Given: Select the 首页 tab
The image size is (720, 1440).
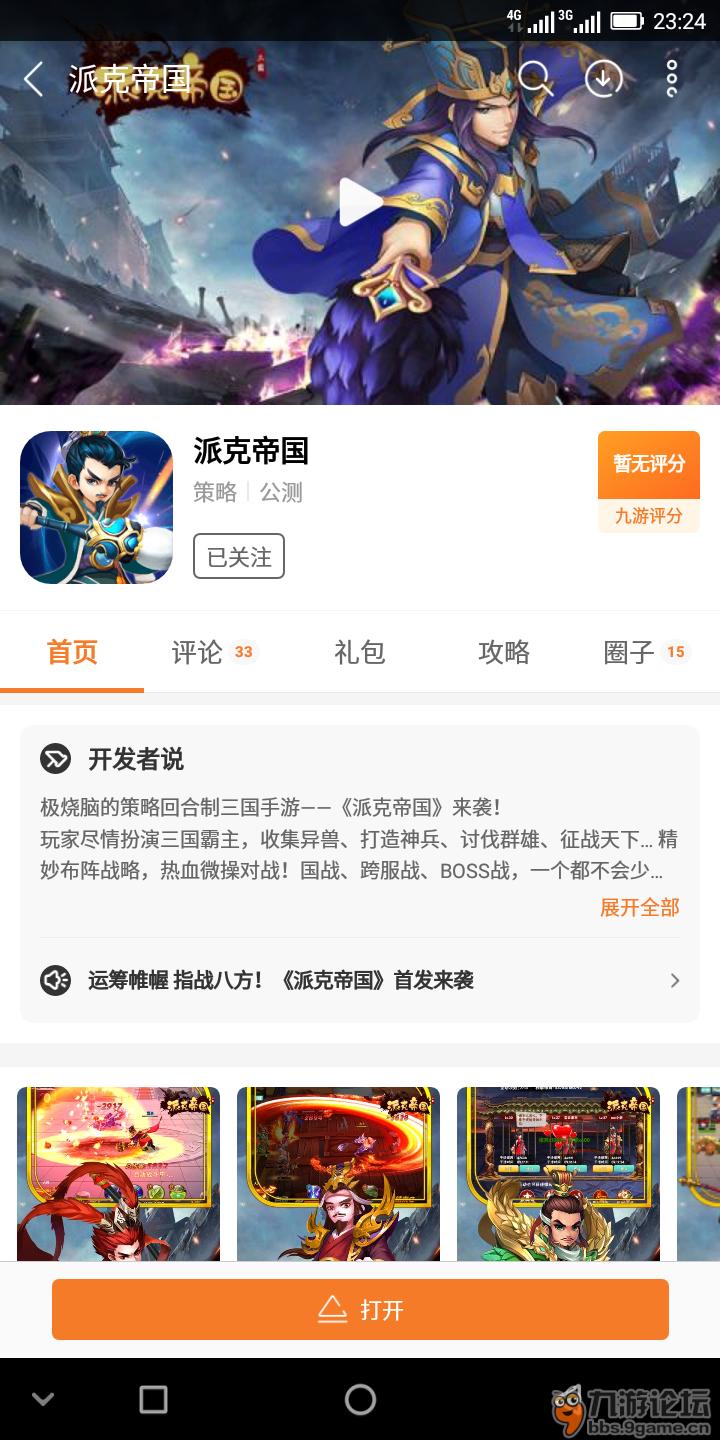Looking at the screenshot, I should pyautogui.click(x=72, y=653).
